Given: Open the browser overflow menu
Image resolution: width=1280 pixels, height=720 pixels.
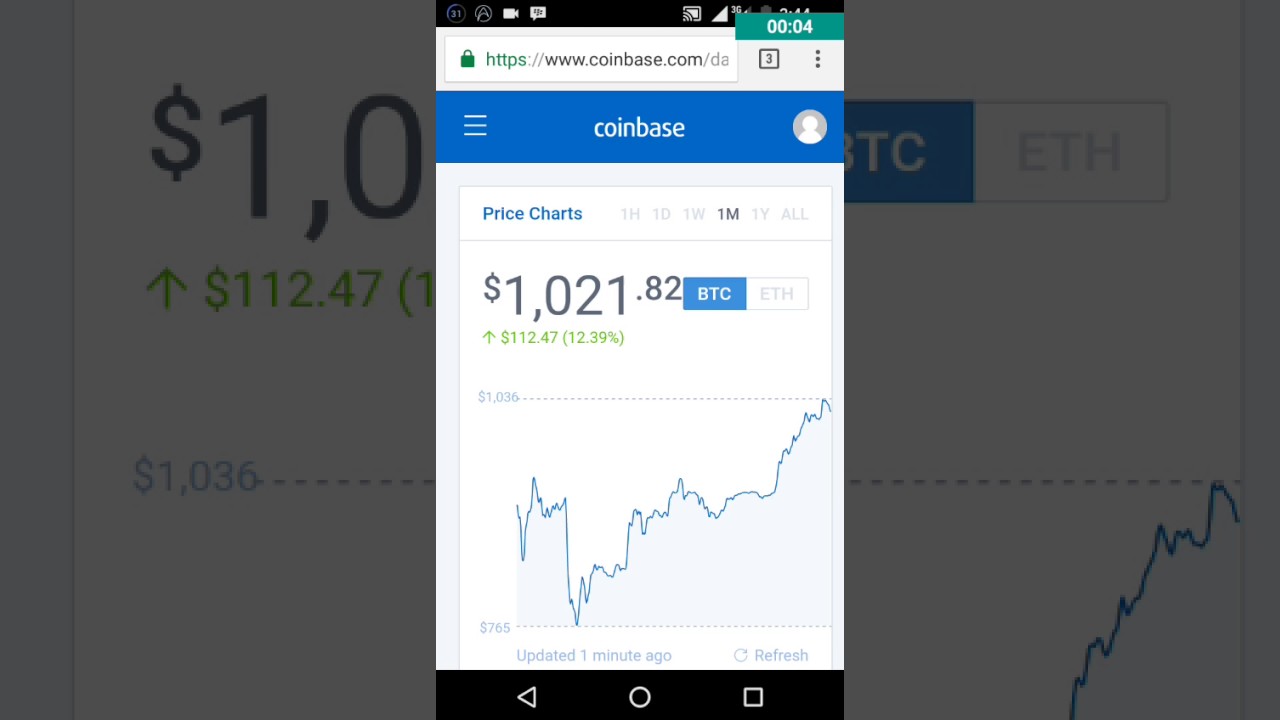Looking at the screenshot, I should [817, 59].
